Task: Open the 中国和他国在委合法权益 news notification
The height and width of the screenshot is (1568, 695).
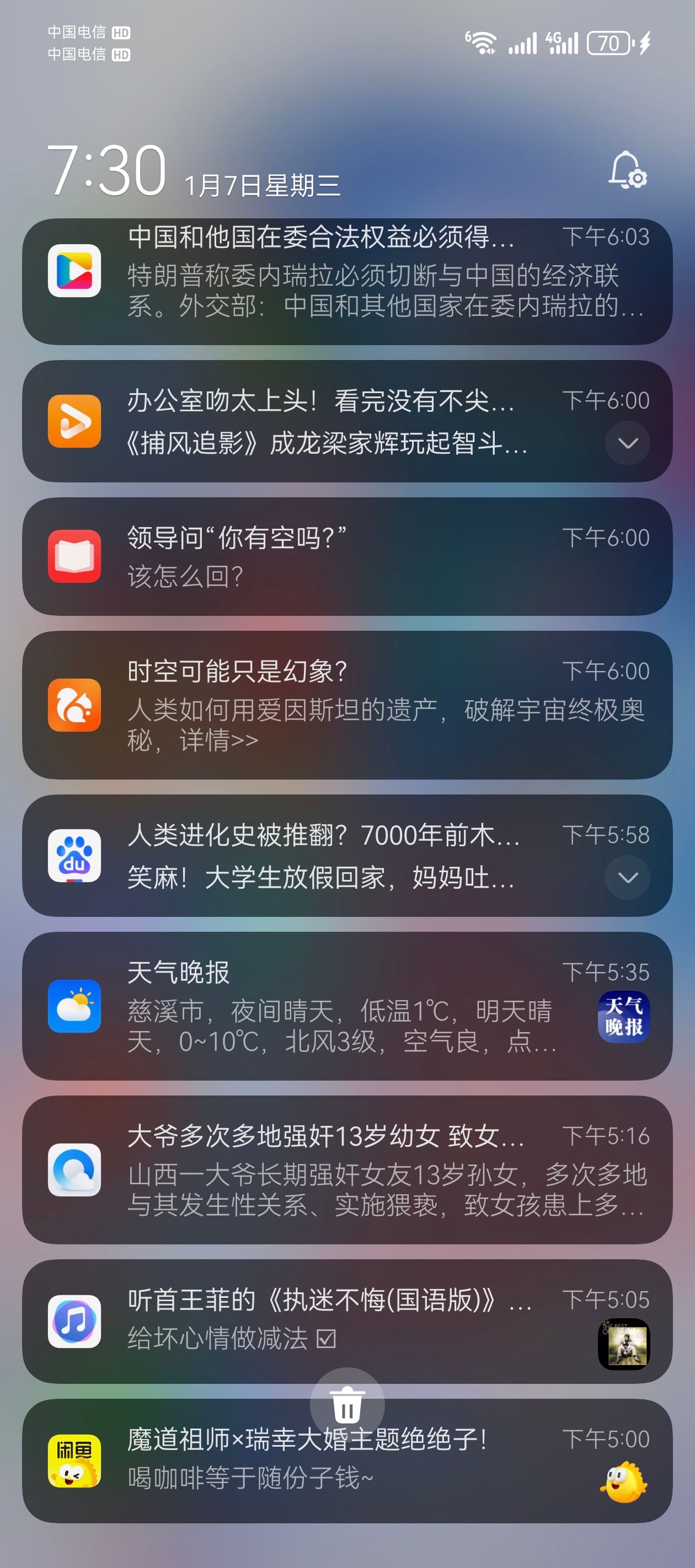Action: [x=347, y=282]
